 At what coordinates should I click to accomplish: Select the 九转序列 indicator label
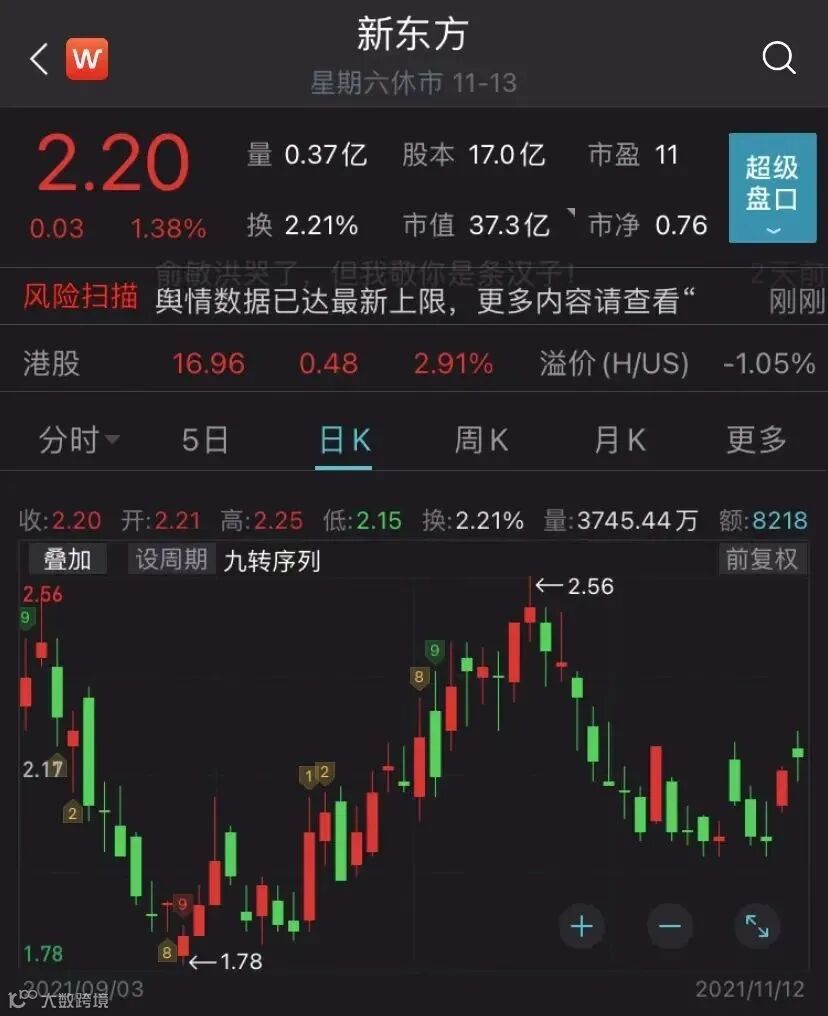click(272, 560)
